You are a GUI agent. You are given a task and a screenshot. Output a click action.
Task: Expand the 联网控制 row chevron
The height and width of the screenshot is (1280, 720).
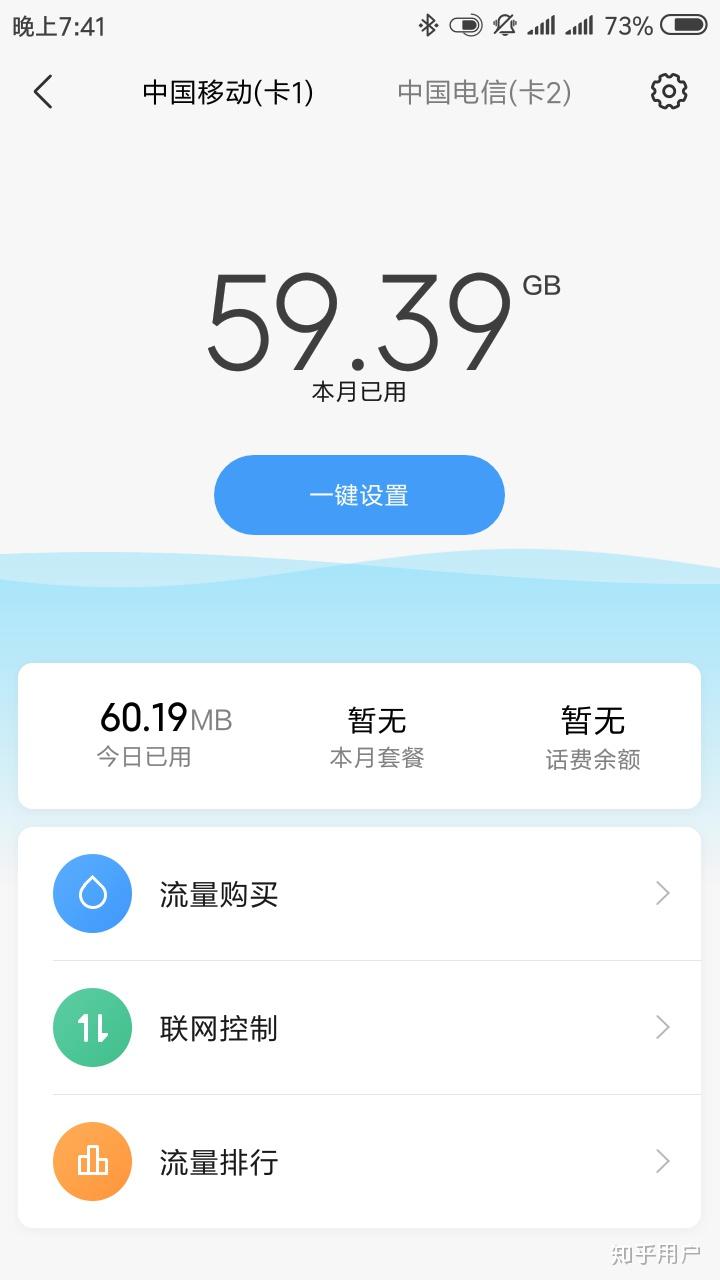pyautogui.click(x=661, y=1028)
